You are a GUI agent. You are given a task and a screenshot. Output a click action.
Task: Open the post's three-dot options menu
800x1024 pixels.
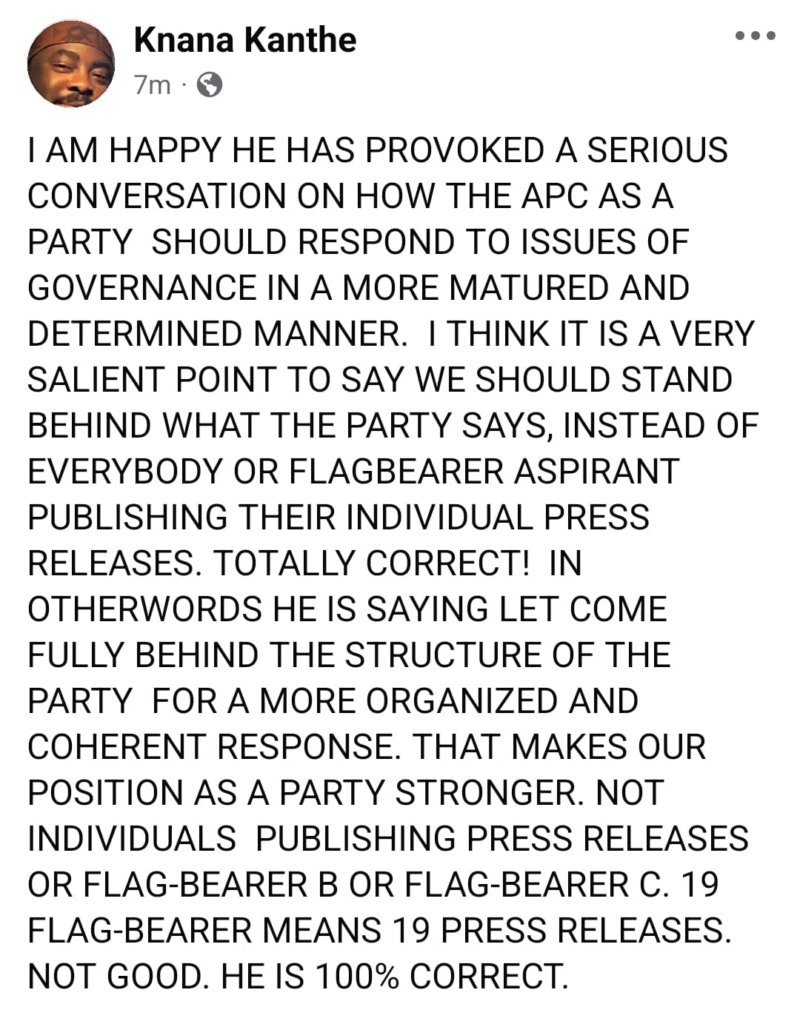coord(755,36)
